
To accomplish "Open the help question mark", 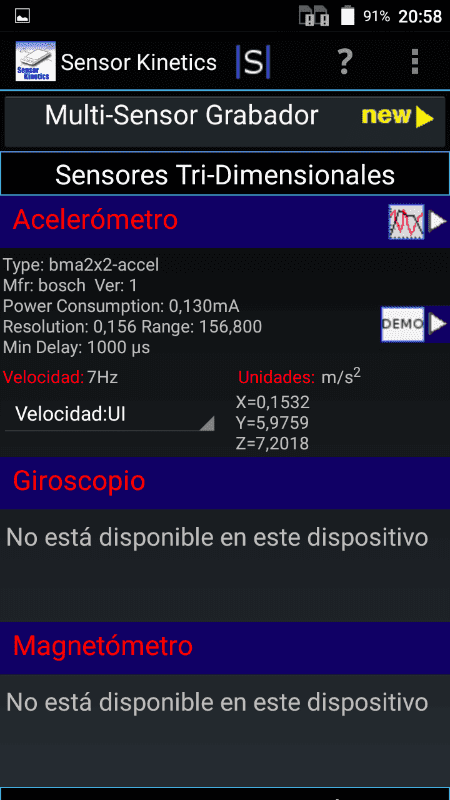I will point(345,62).
